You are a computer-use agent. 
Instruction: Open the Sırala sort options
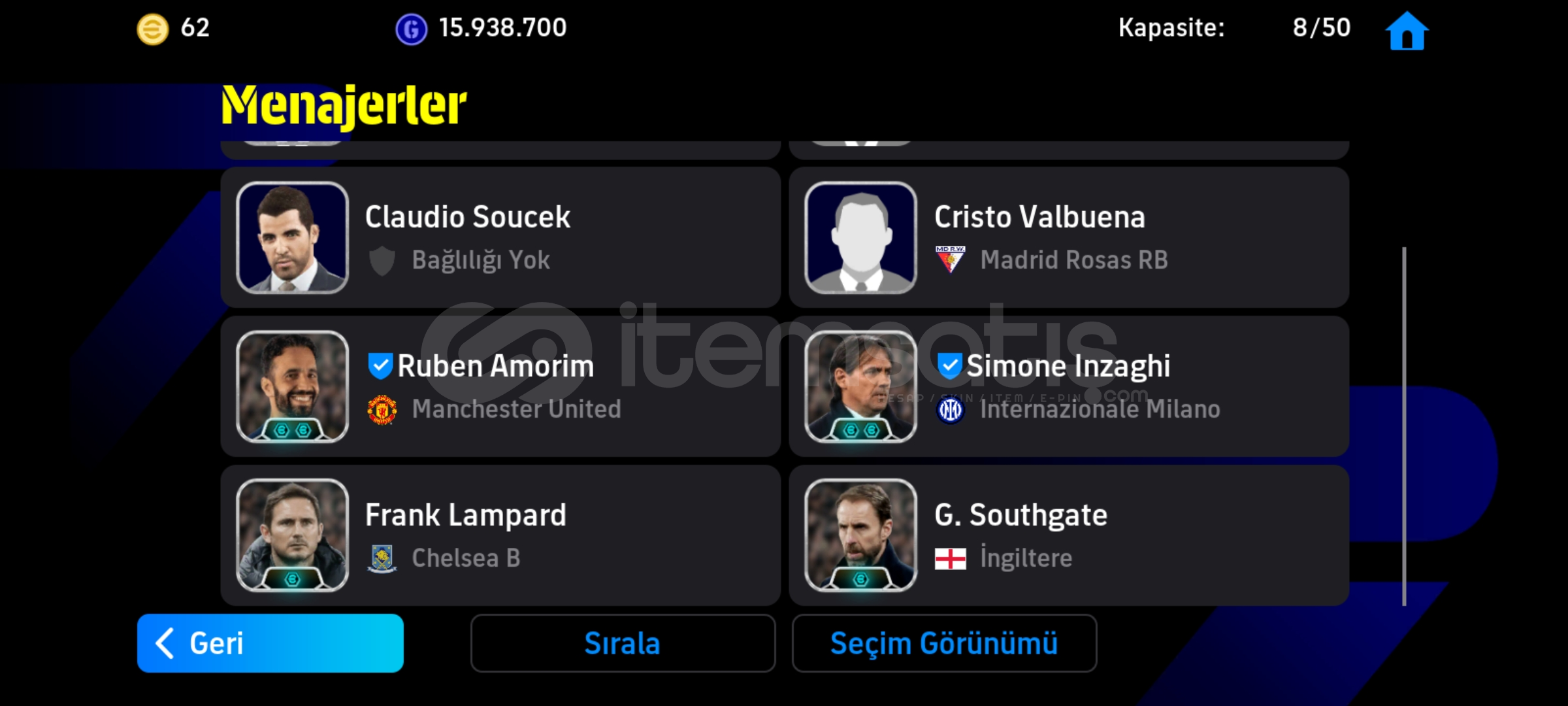623,643
